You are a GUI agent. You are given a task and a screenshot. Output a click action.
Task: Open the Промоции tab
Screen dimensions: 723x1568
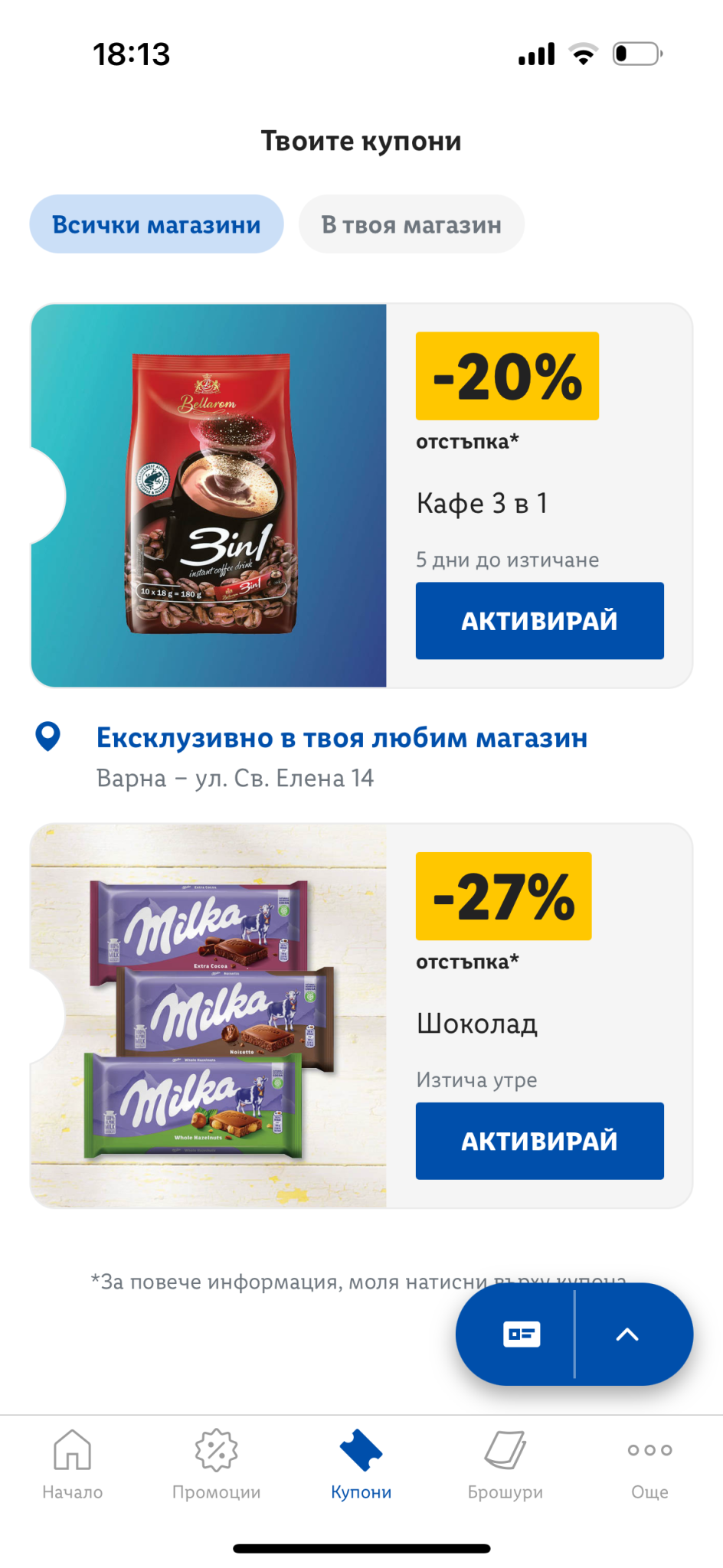click(217, 1464)
